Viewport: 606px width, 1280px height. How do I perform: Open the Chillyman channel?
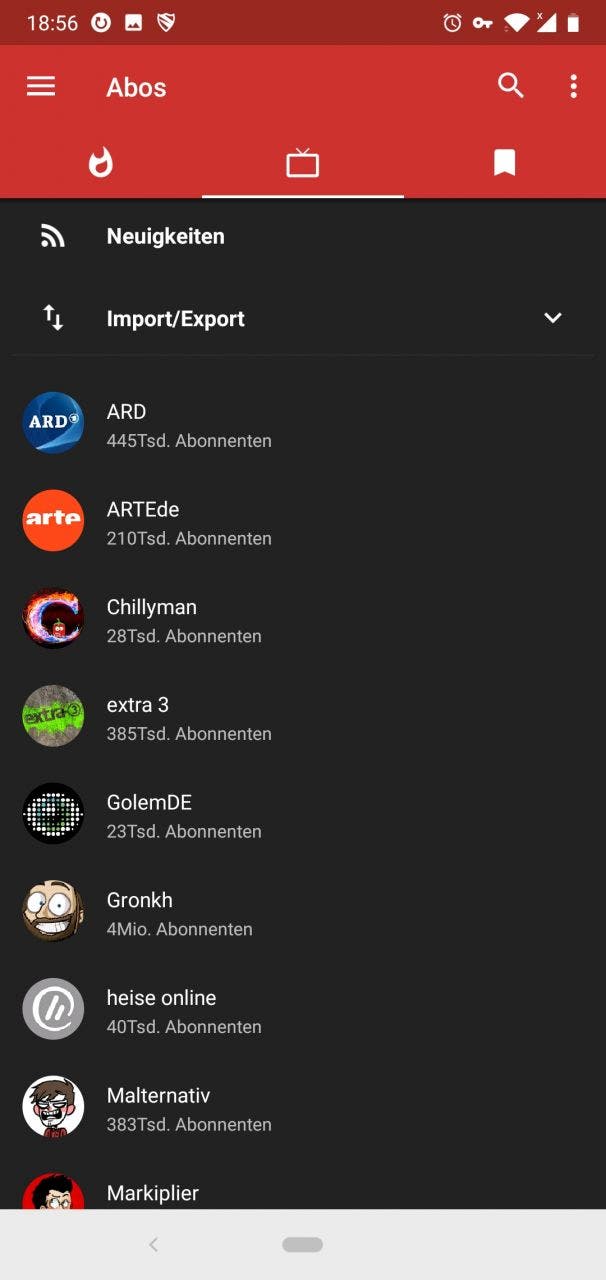point(303,619)
